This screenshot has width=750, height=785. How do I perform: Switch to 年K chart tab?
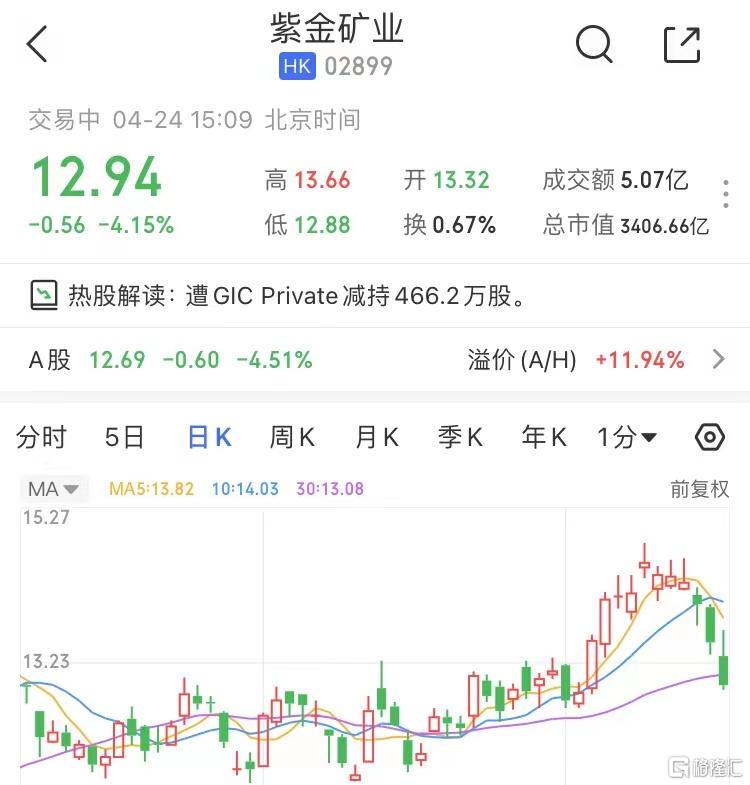click(544, 437)
